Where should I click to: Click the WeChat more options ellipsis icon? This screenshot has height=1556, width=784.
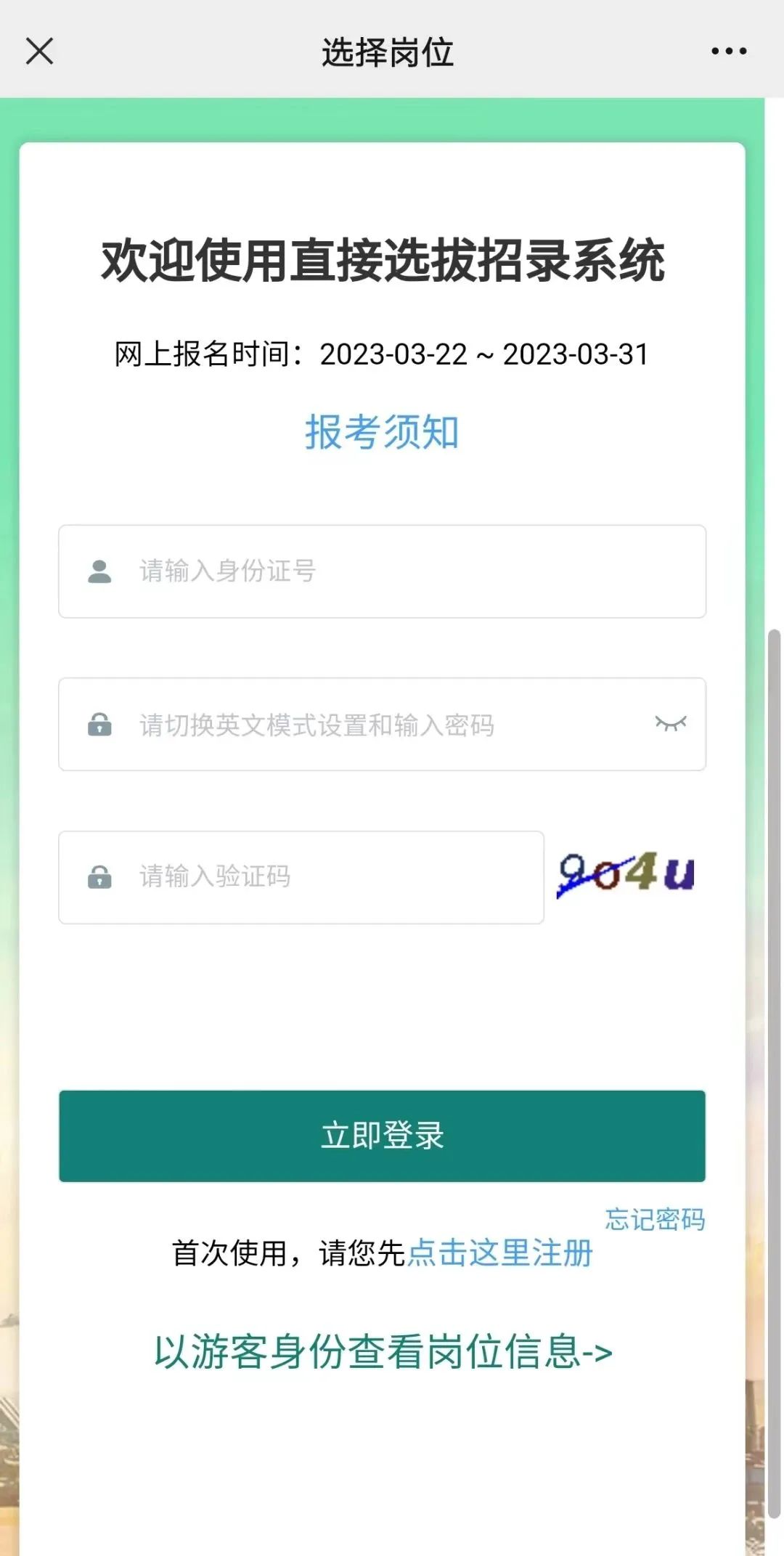(728, 51)
